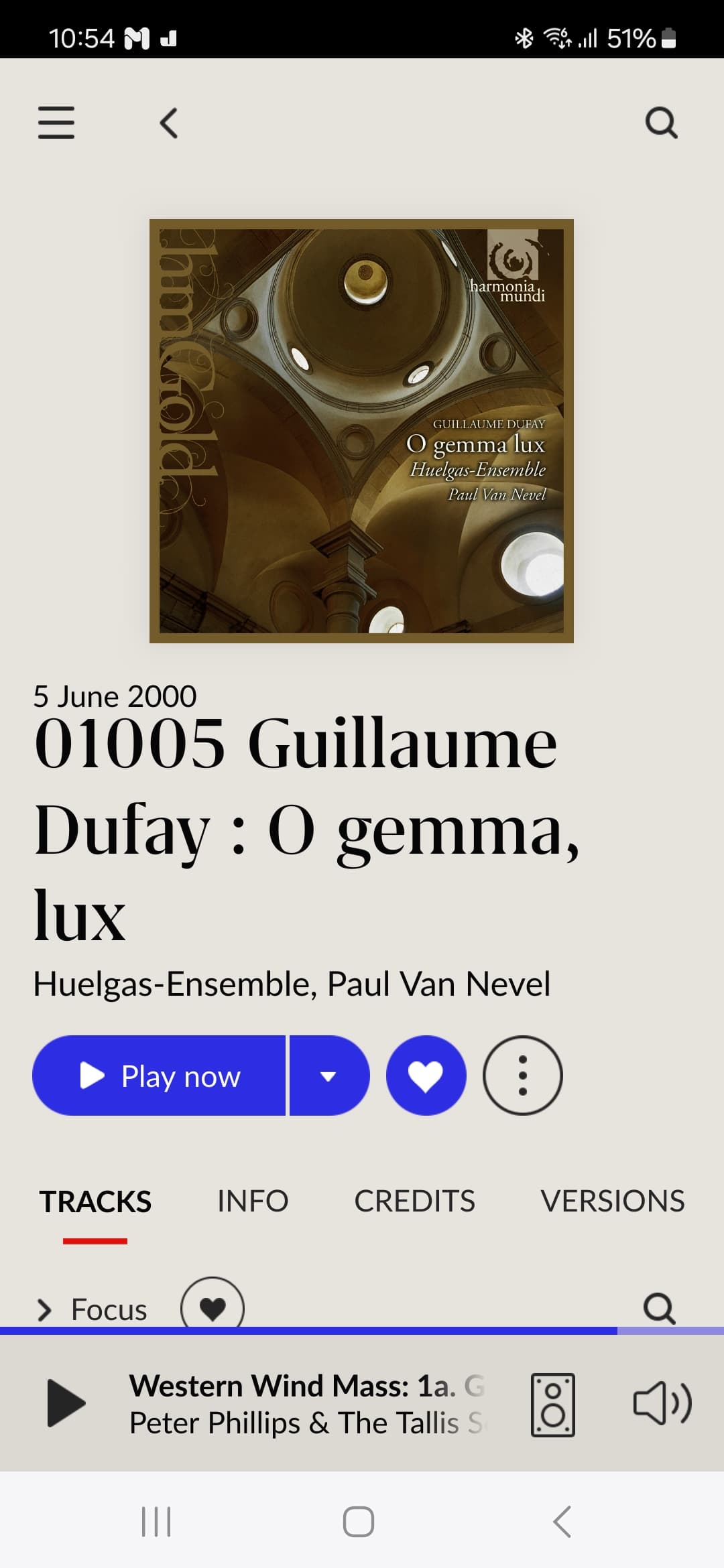Go to the system home screen
Viewport: 724px width, 1568px height.
point(359,1522)
